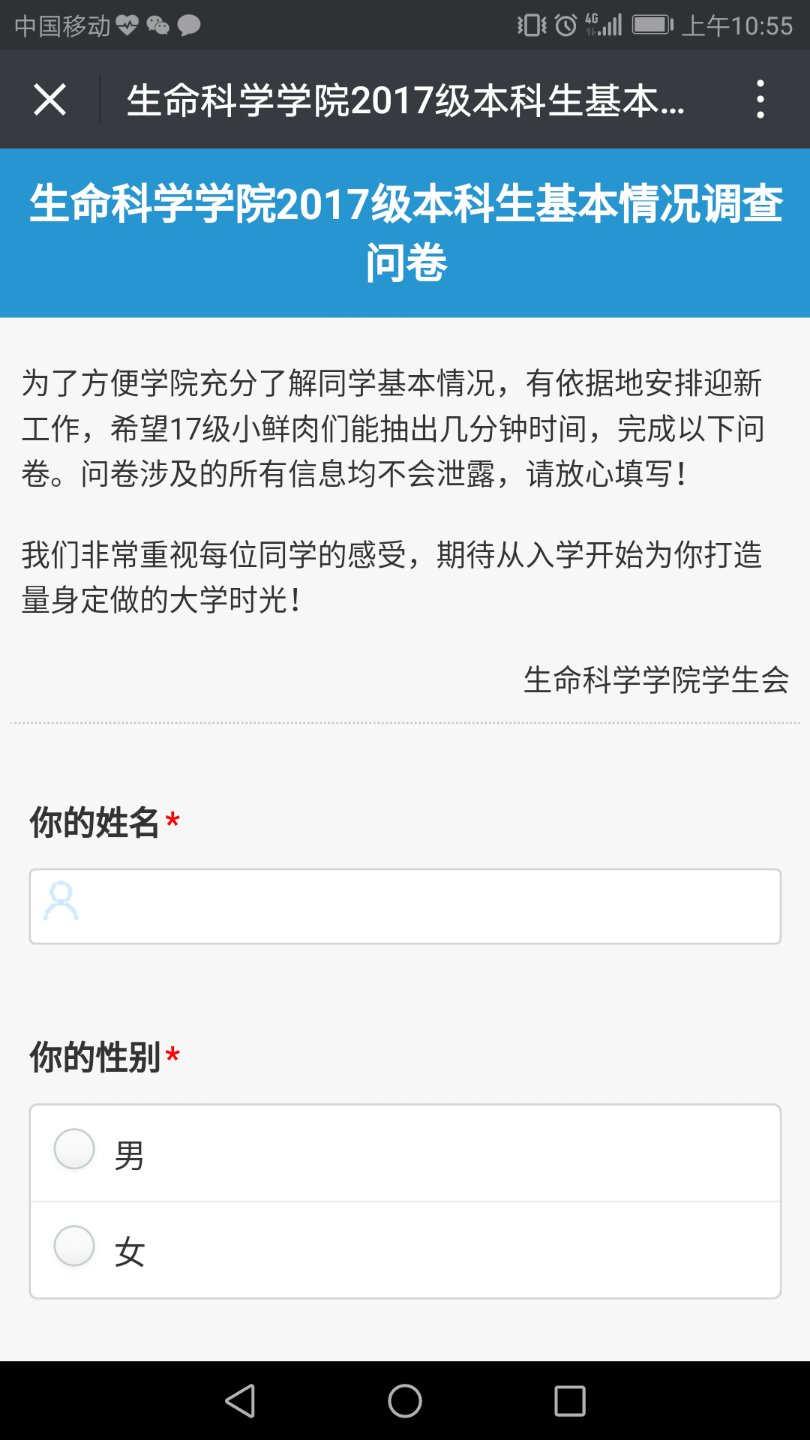Close the survey web page
The height and width of the screenshot is (1440, 810).
[50, 100]
